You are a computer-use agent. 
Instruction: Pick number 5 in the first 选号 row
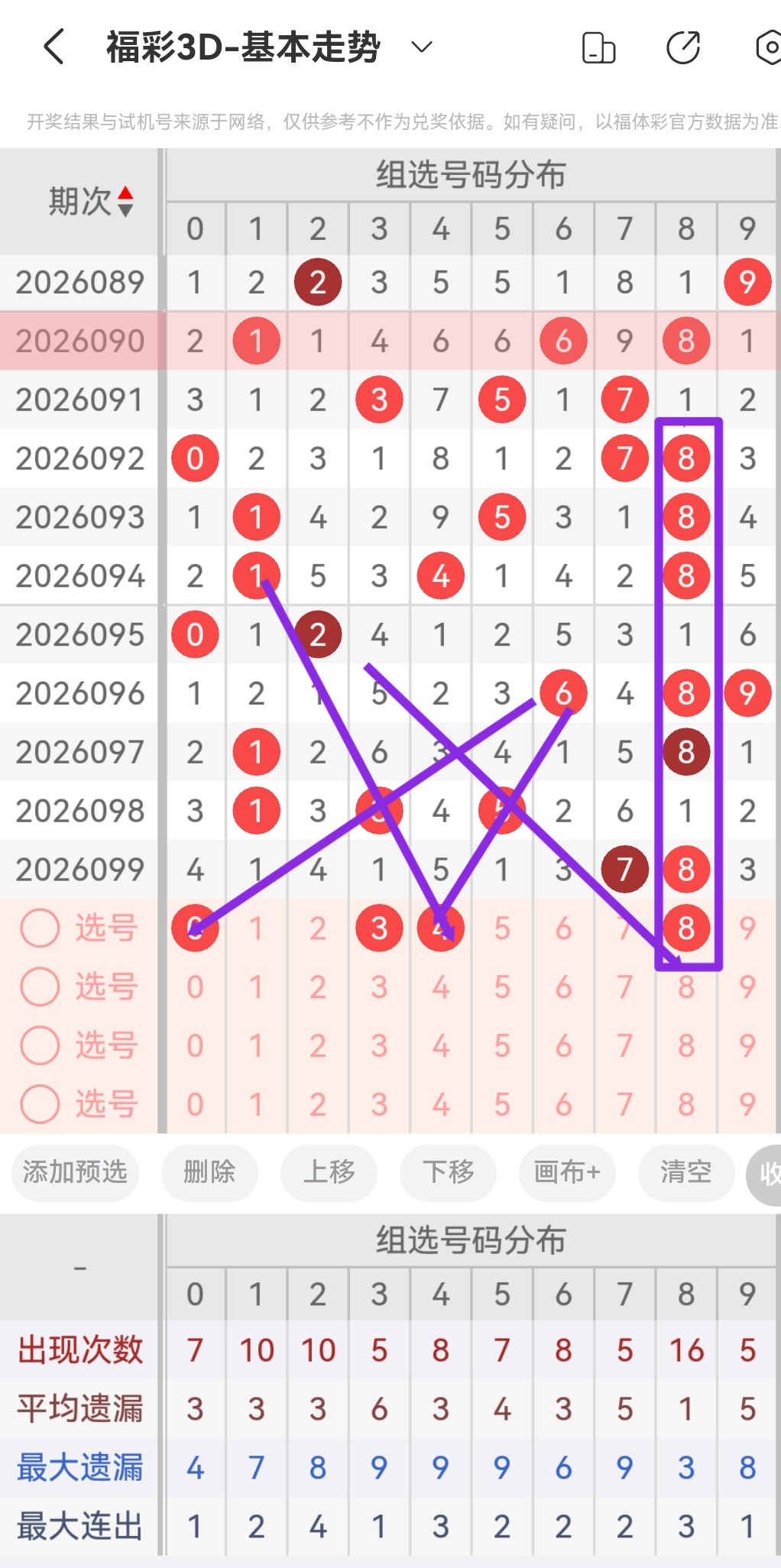(x=501, y=927)
